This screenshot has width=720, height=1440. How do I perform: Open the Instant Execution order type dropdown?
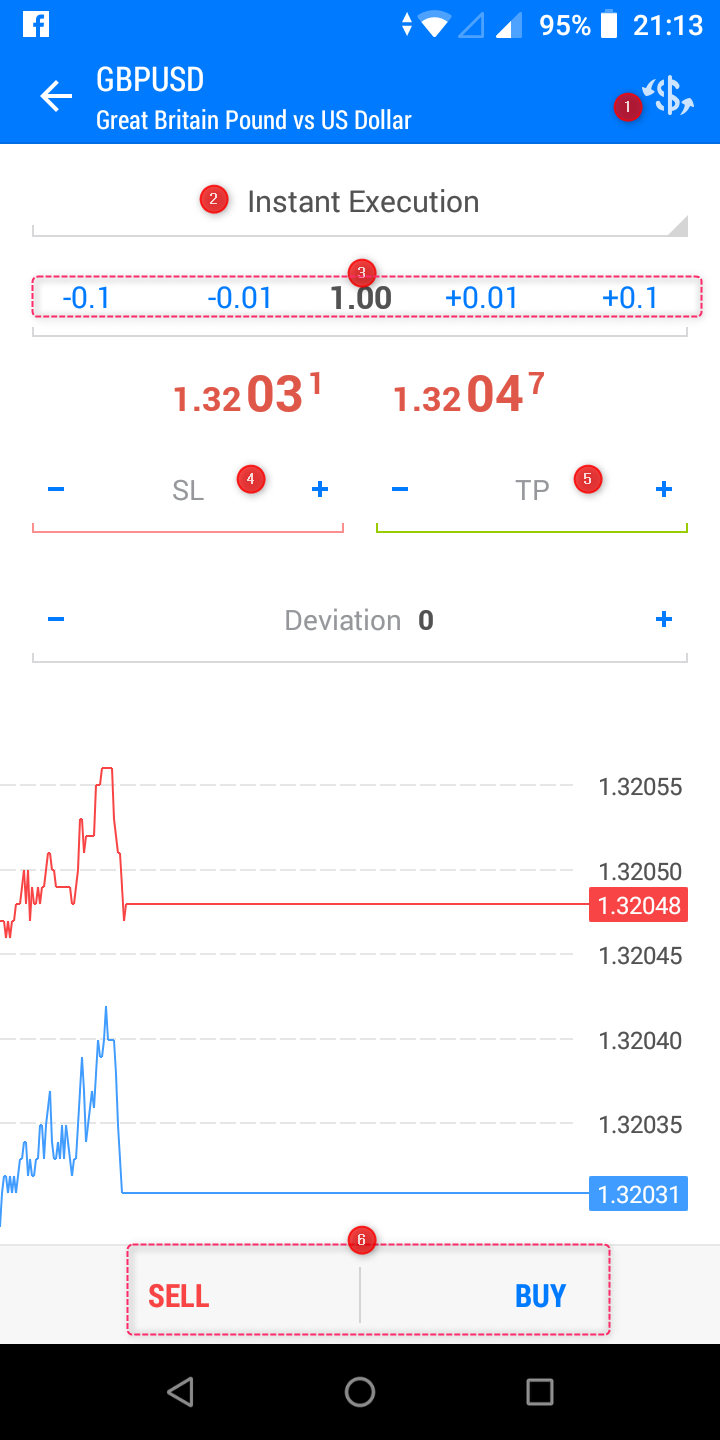point(361,203)
